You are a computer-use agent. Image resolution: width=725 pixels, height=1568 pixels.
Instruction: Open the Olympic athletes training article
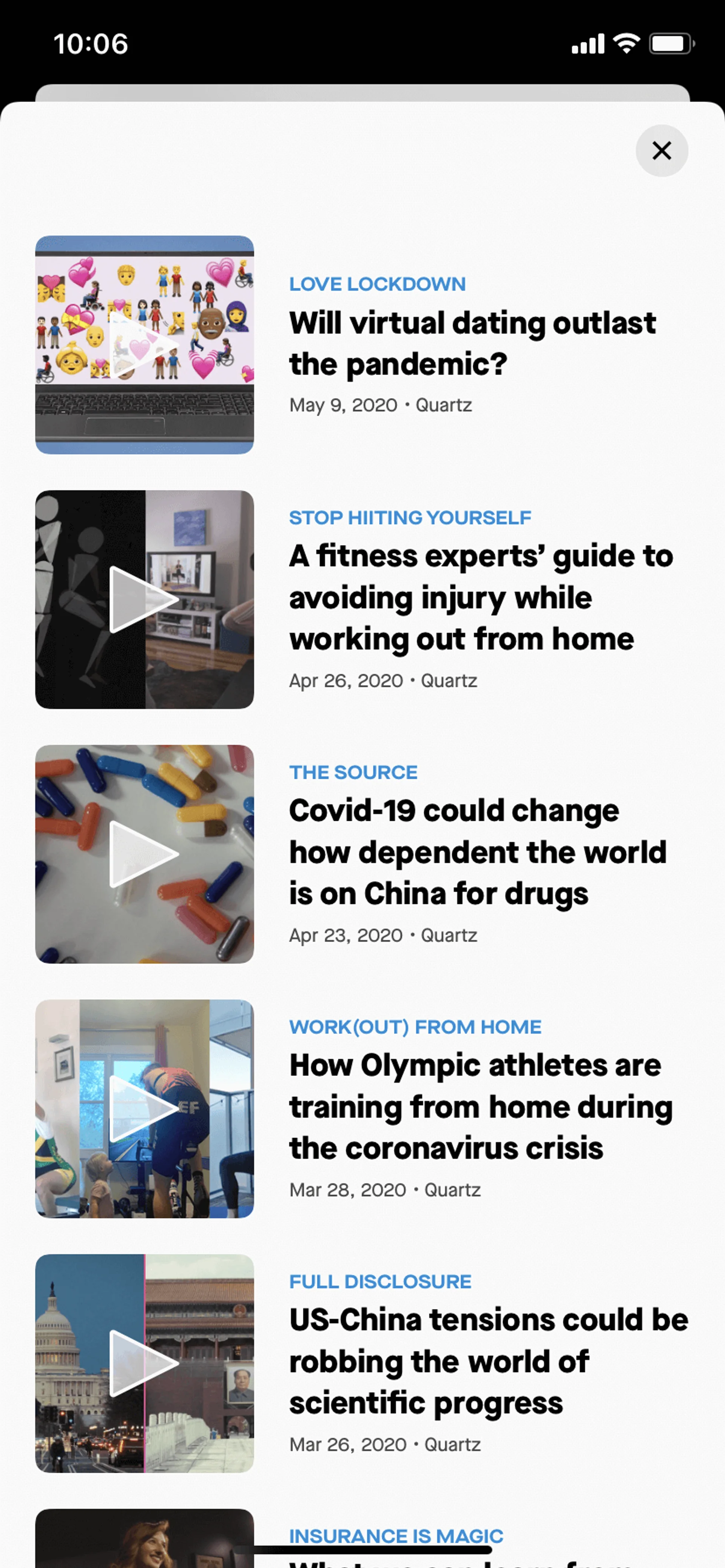481,1106
